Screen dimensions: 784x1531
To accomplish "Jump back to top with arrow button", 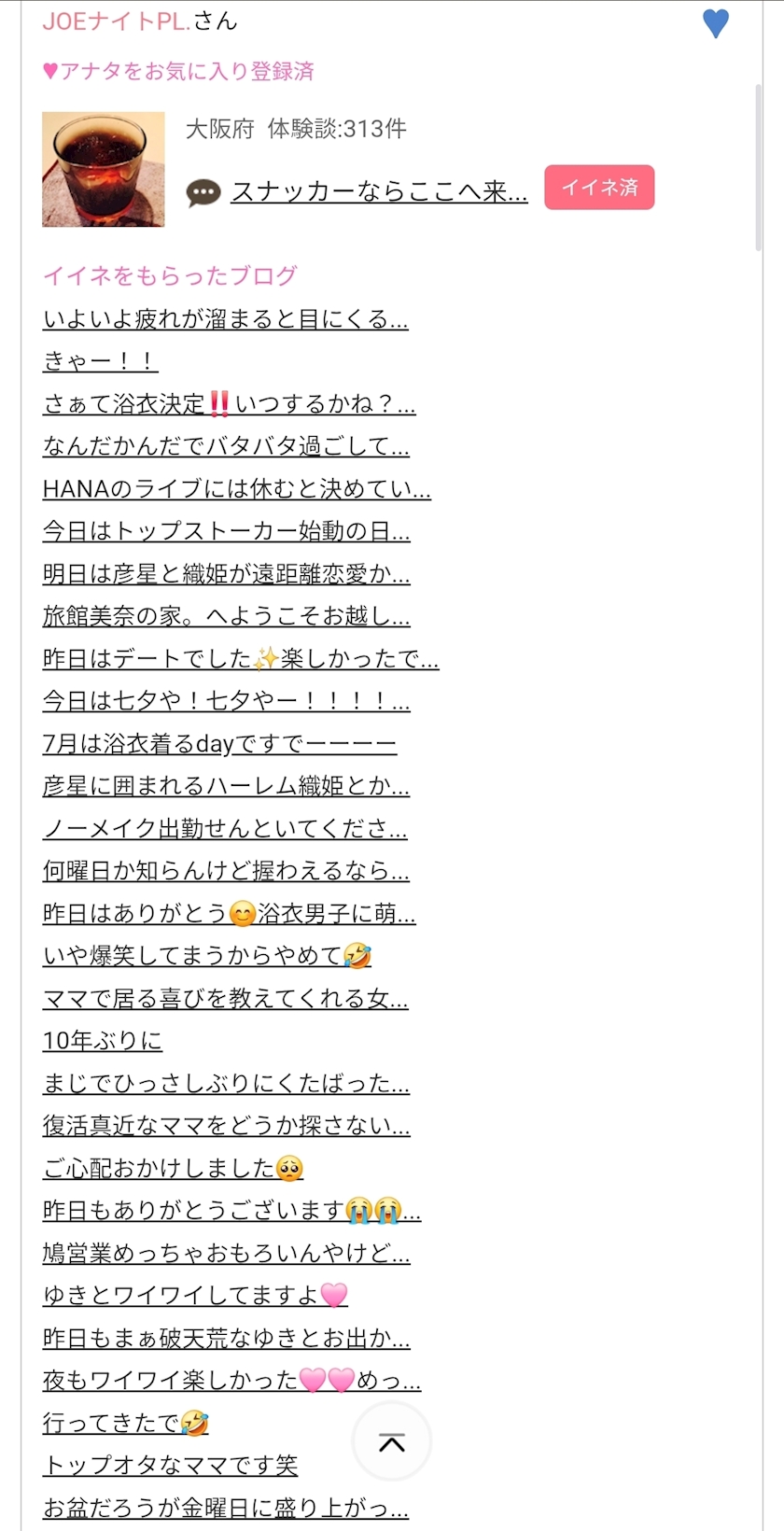I will click(392, 1442).
